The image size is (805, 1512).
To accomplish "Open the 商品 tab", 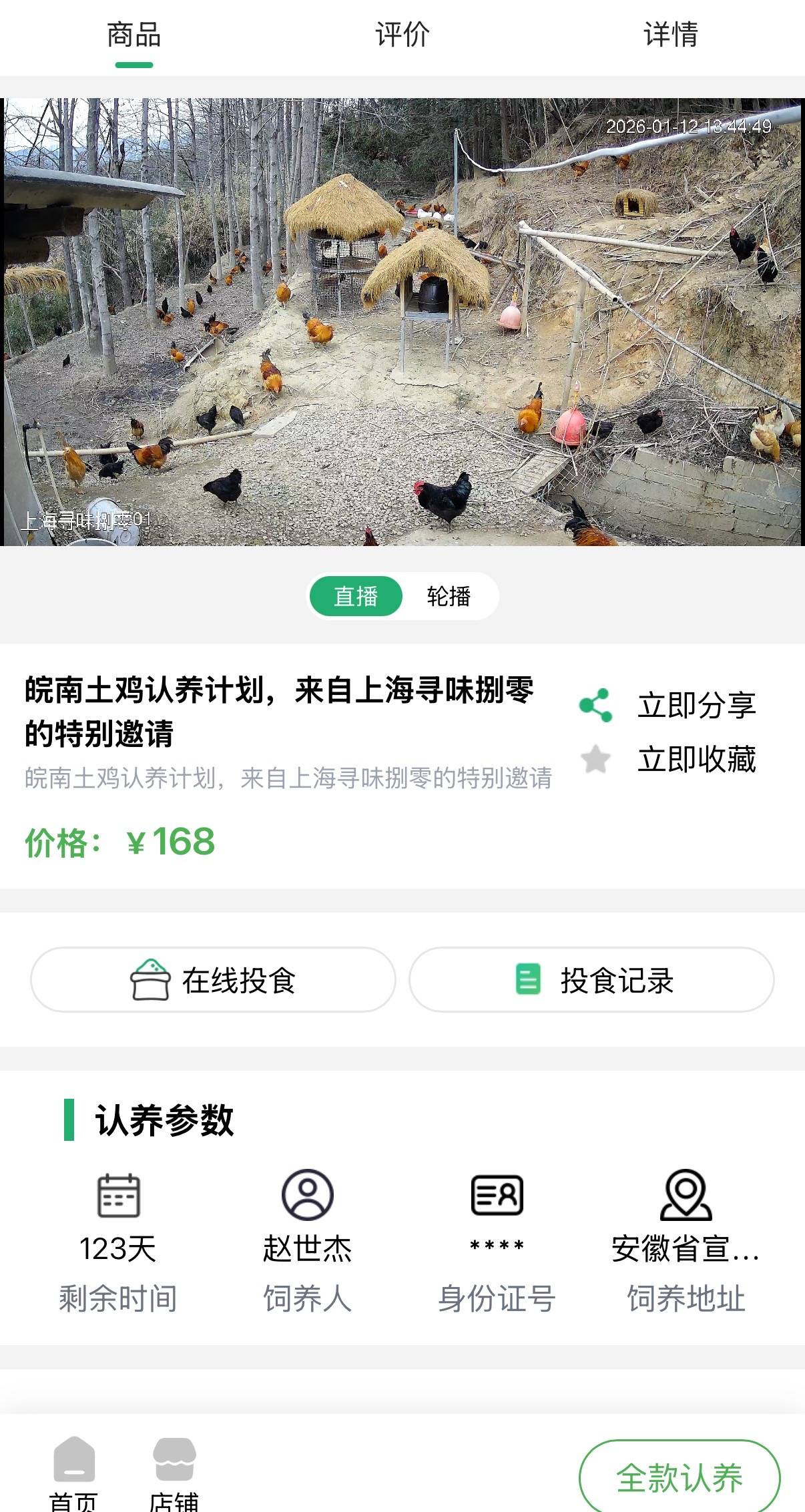I will [x=133, y=35].
